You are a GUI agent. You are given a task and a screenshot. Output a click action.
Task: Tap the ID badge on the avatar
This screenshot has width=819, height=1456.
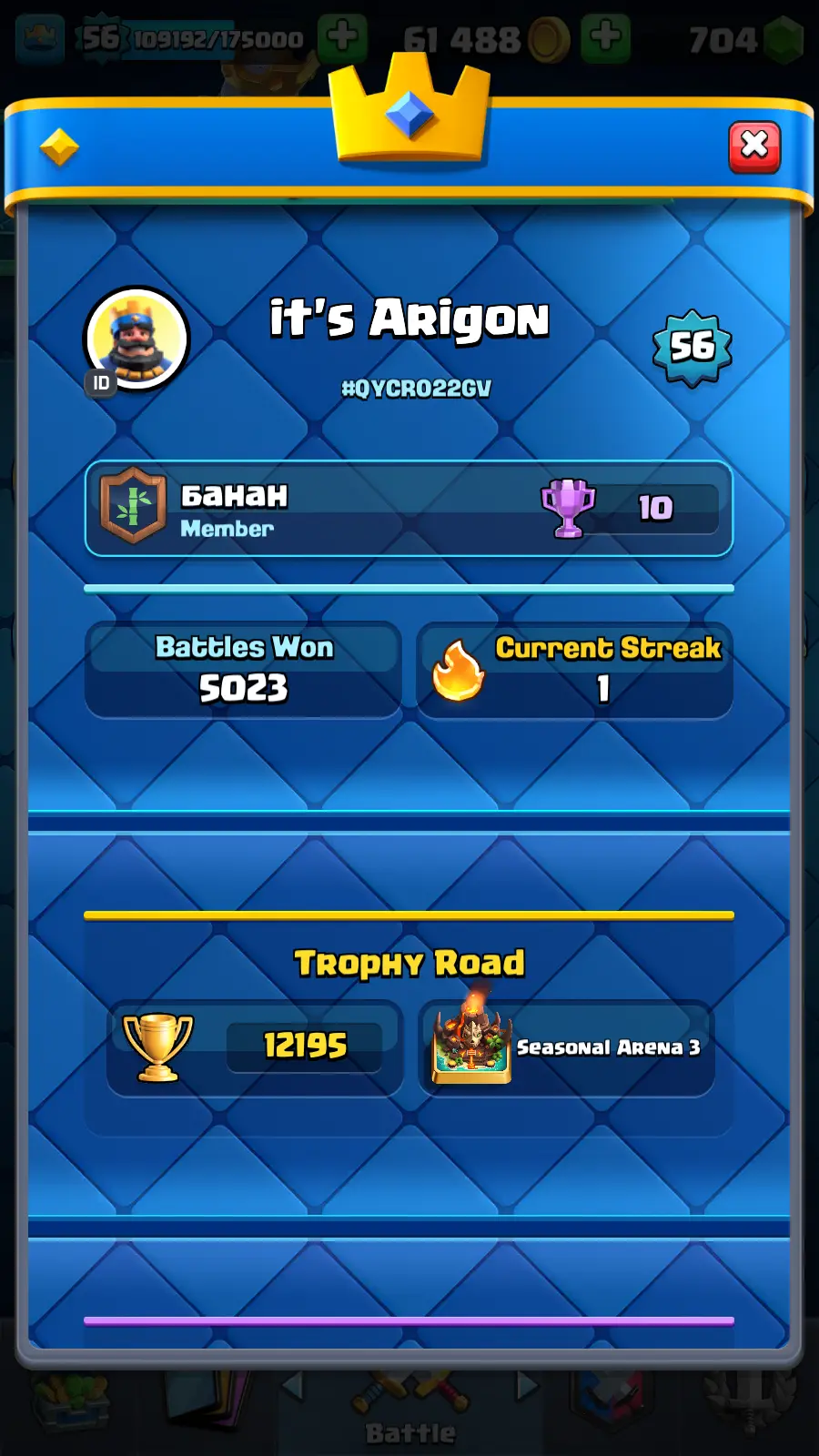(101, 383)
